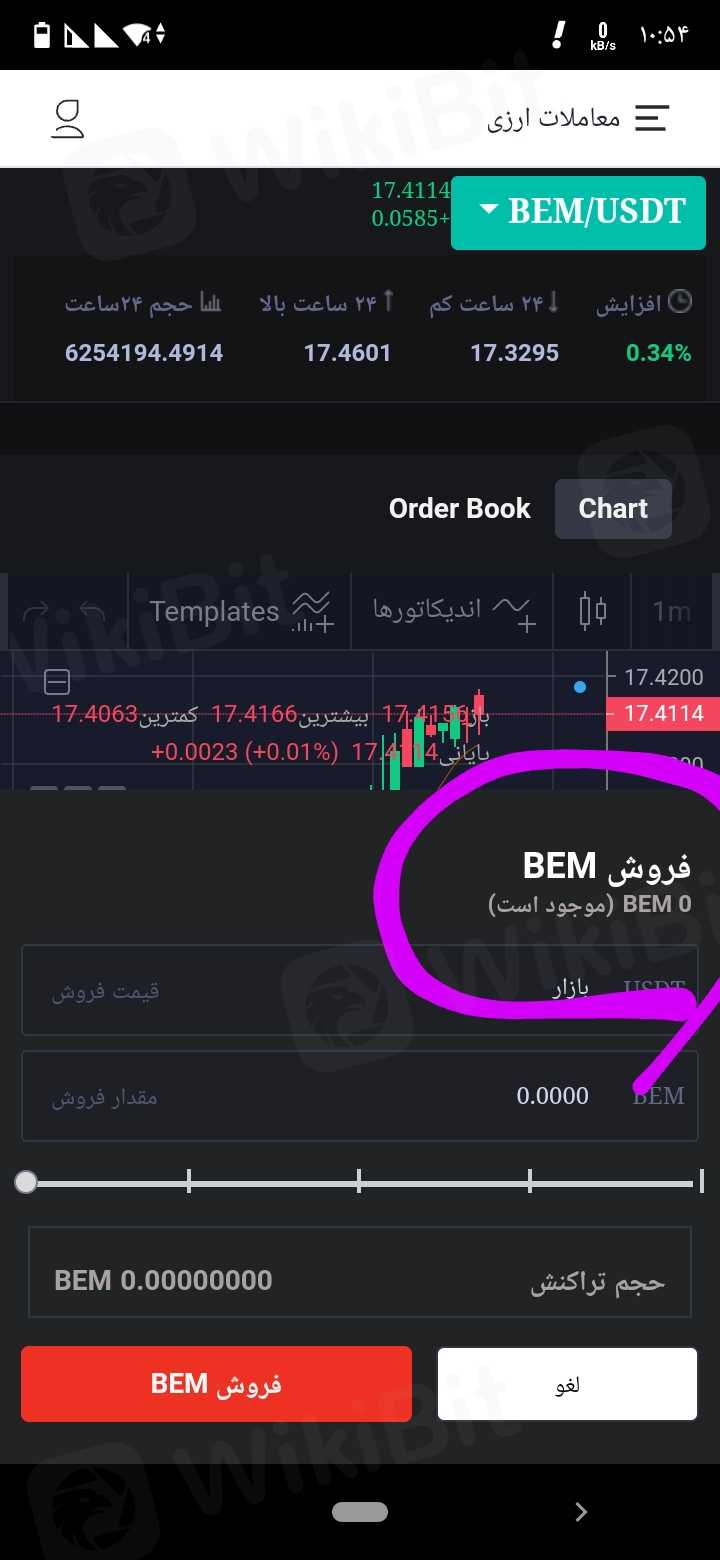Open chart Templates
720x1560 pixels.
(x=241, y=611)
